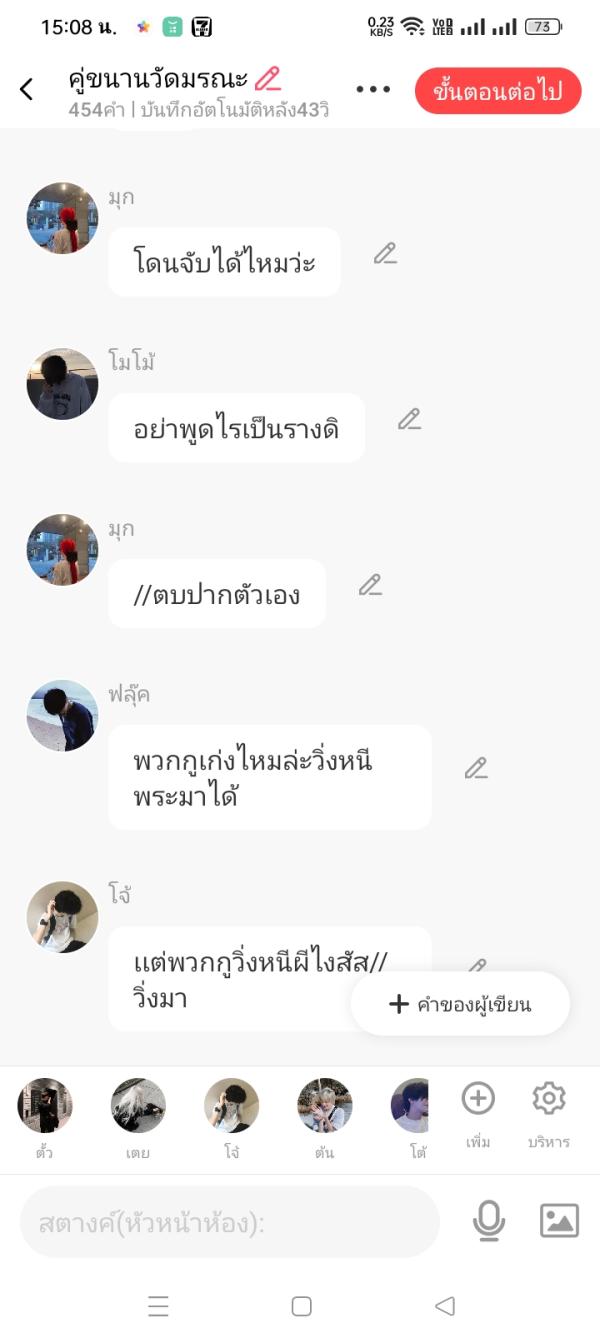Edit the story title คู่ขนานวัดมรณะ

pyautogui.click(x=268, y=78)
